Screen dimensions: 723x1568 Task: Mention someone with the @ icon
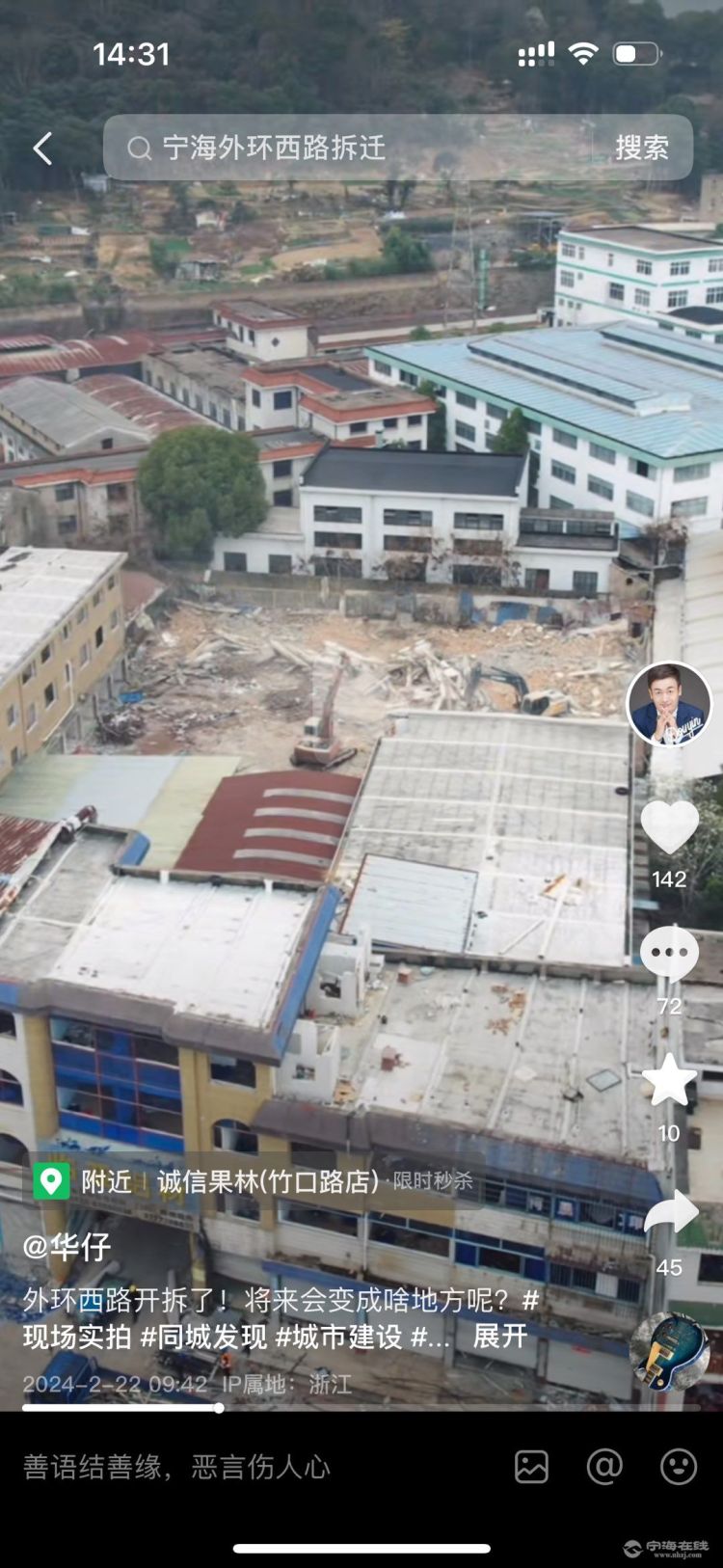click(604, 1467)
